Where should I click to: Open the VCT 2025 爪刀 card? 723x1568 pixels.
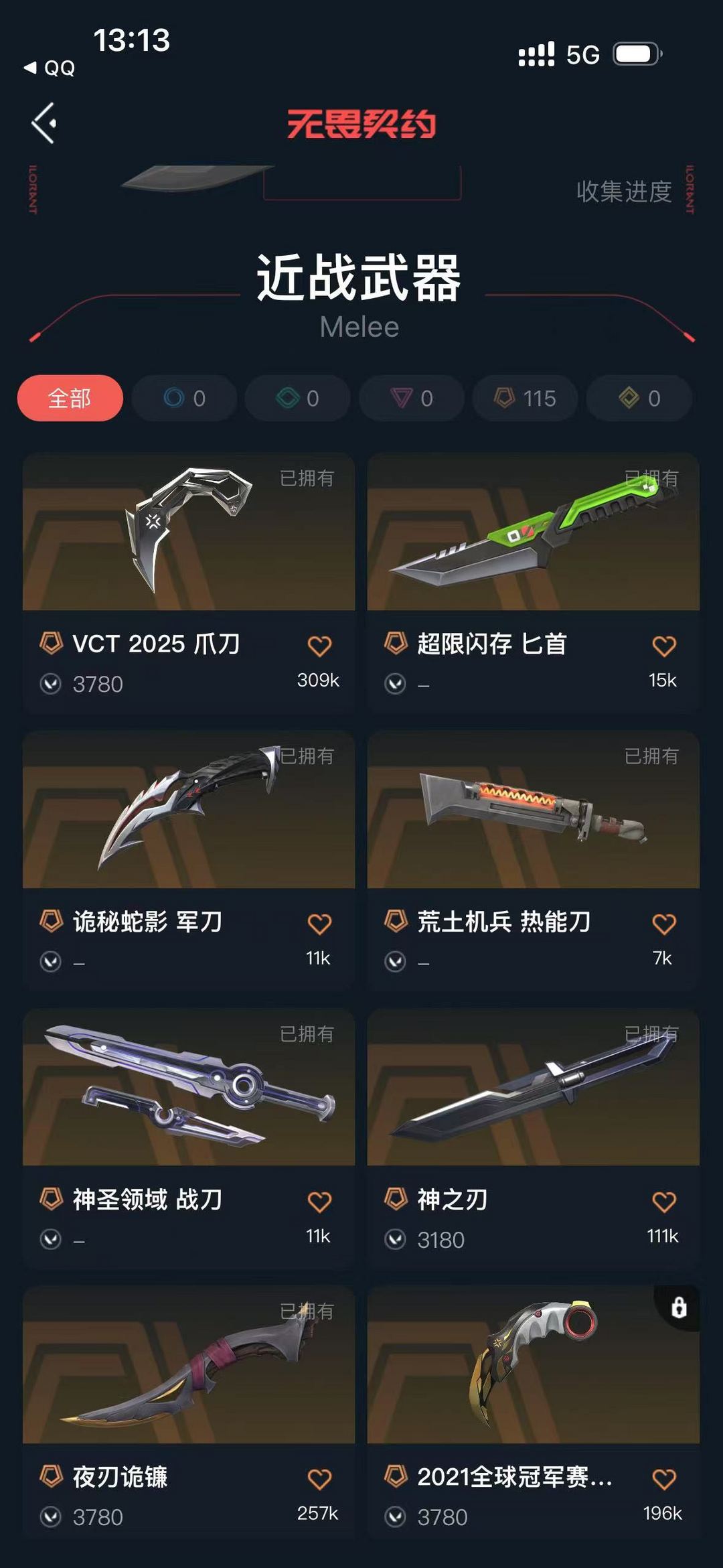(x=189, y=583)
